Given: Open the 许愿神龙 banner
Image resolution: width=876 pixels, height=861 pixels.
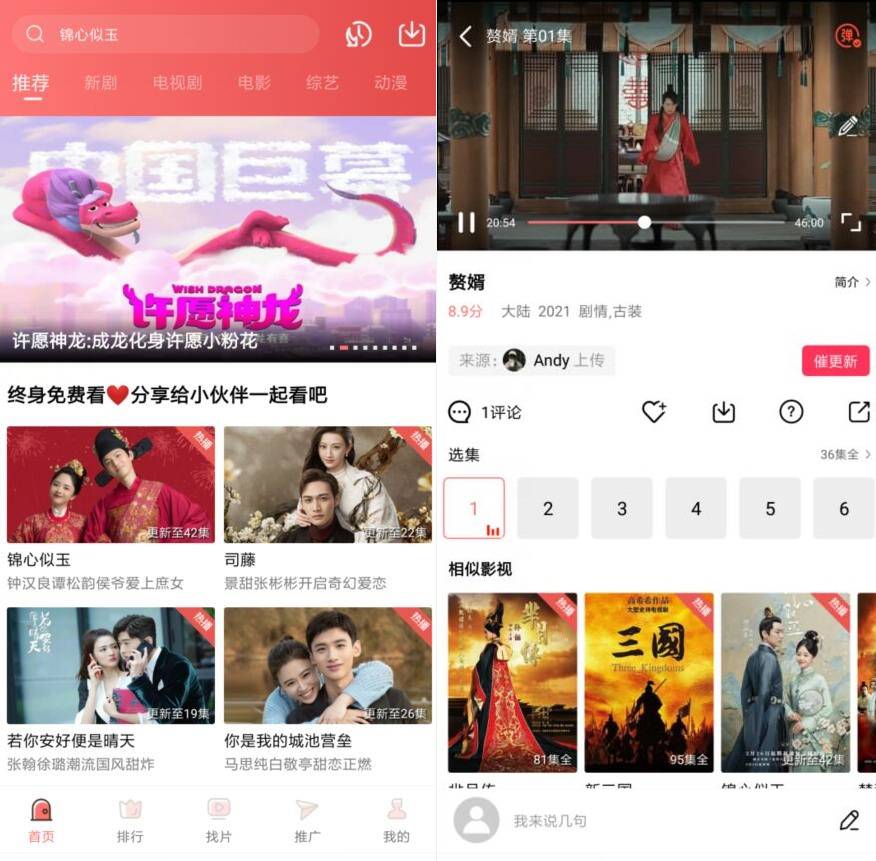Looking at the screenshot, I should (x=218, y=238).
